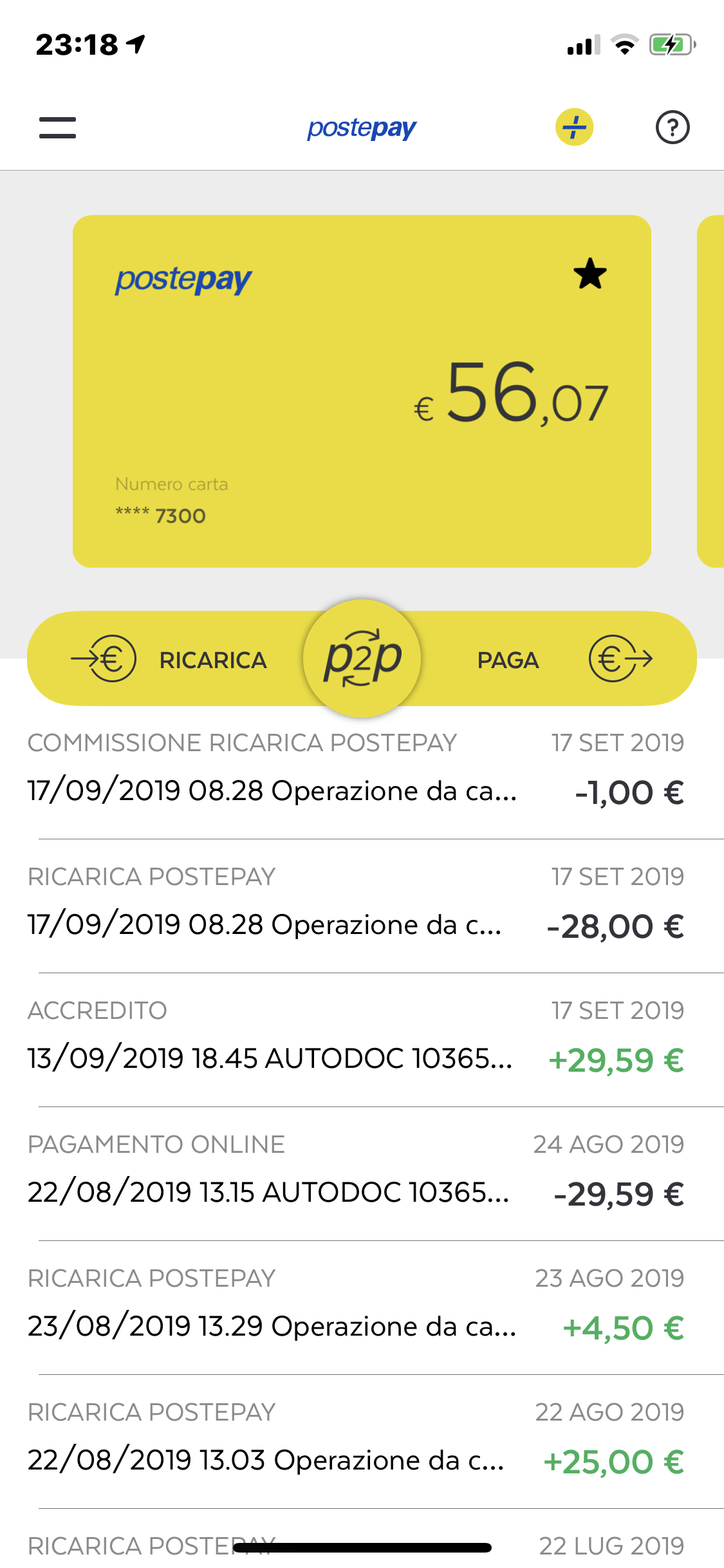Open the help question mark icon
This screenshot has height=1568, width=724.
click(x=673, y=127)
